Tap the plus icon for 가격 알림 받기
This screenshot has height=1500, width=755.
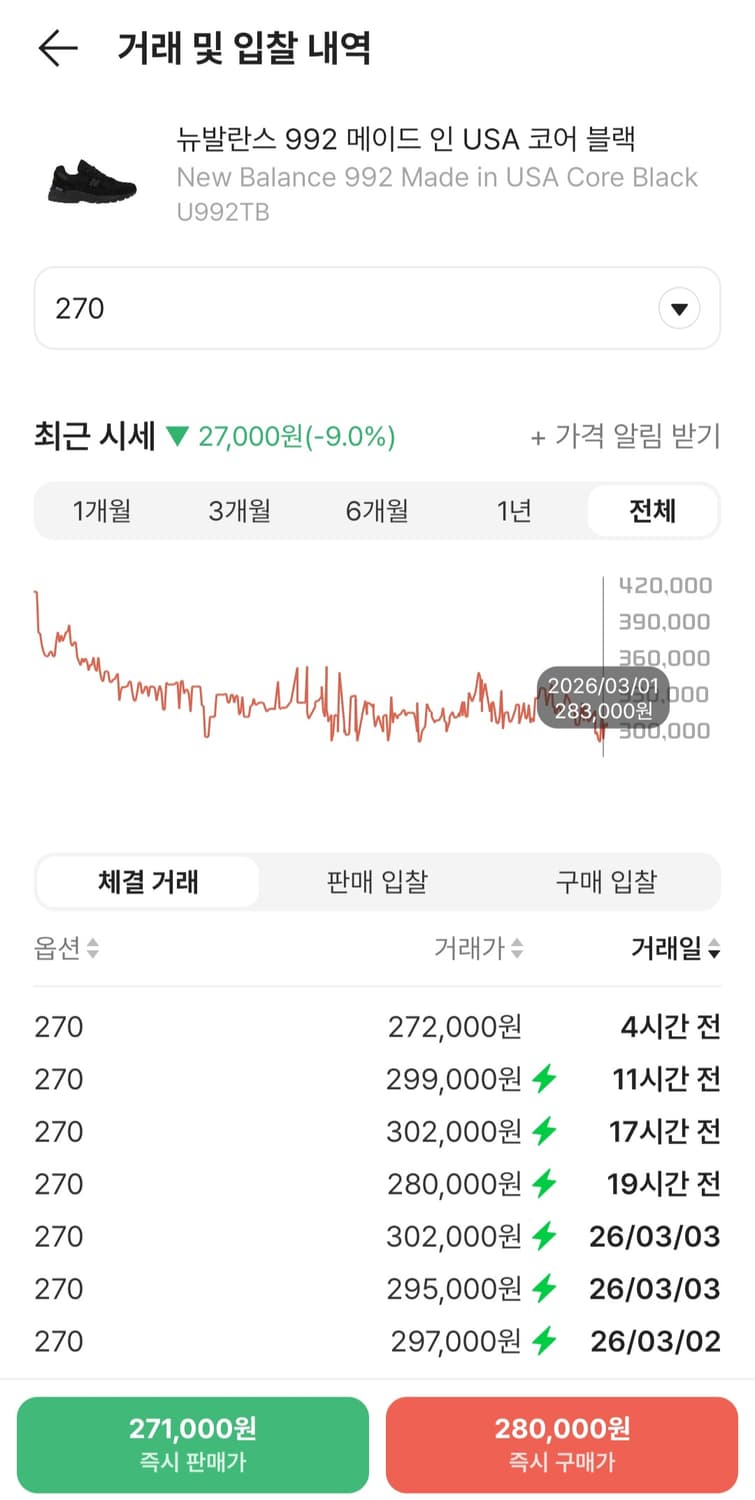[540, 437]
